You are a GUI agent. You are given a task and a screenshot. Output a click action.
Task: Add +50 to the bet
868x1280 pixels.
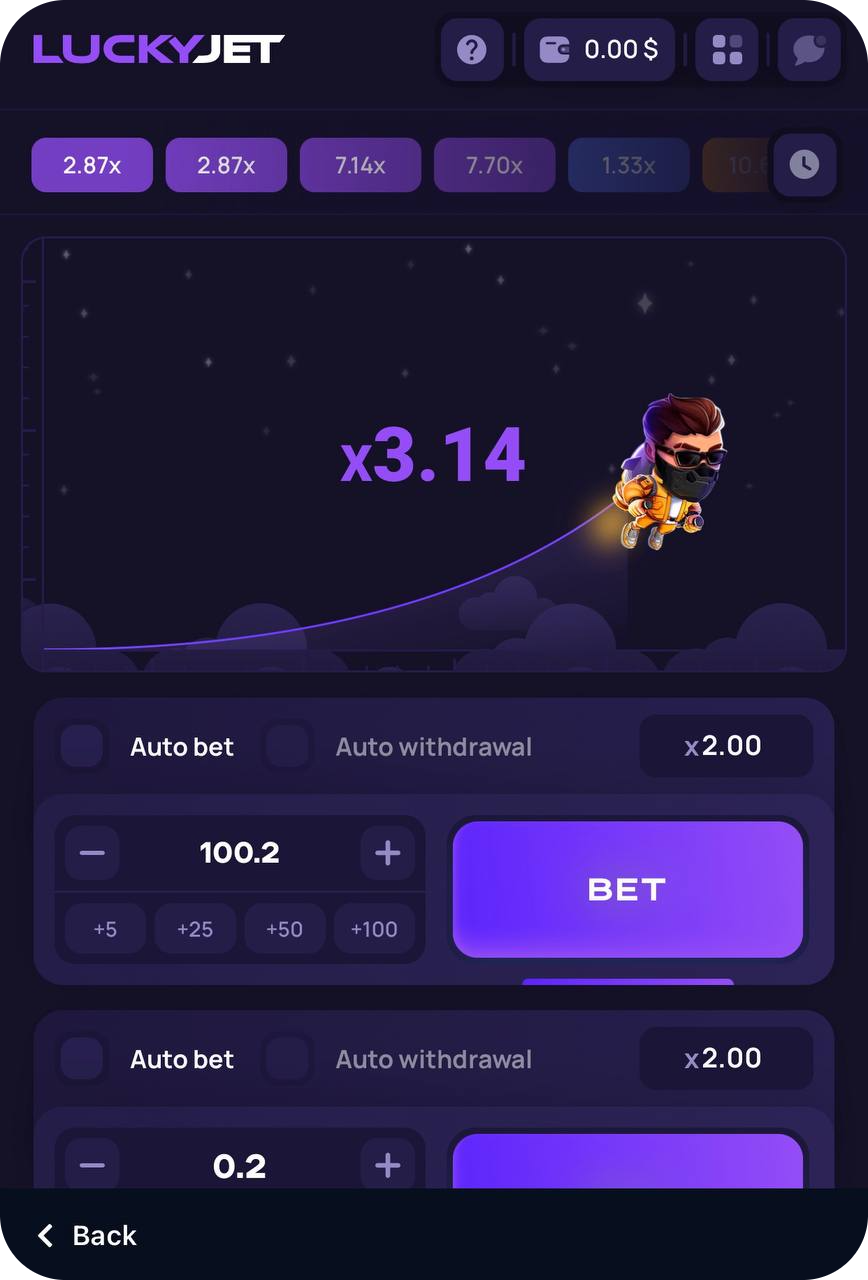click(x=284, y=929)
